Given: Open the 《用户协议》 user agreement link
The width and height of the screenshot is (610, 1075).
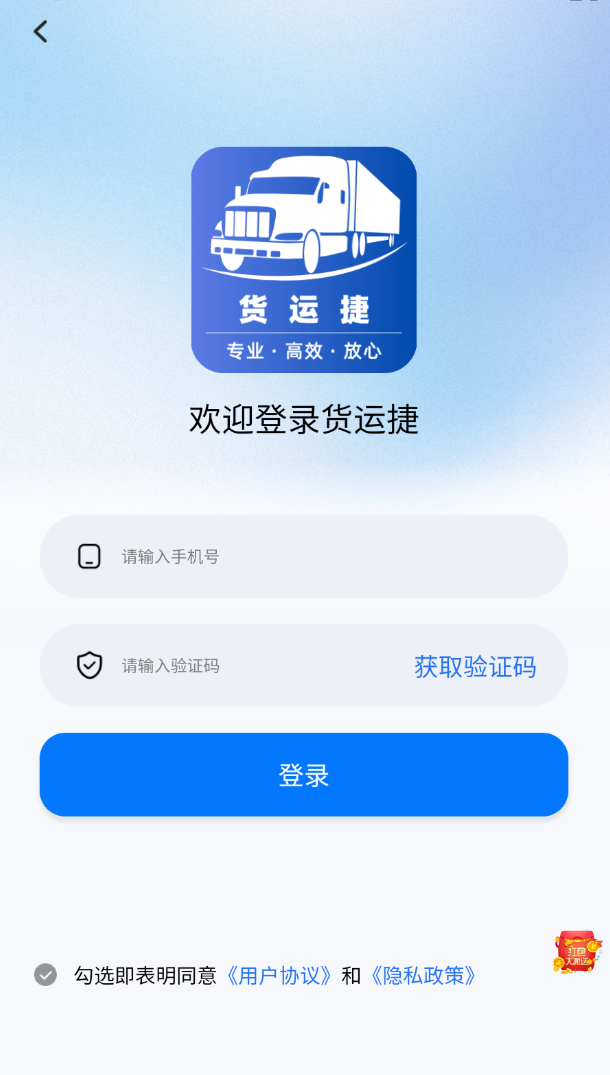Looking at the screenshot, I should tap(278, 976).
